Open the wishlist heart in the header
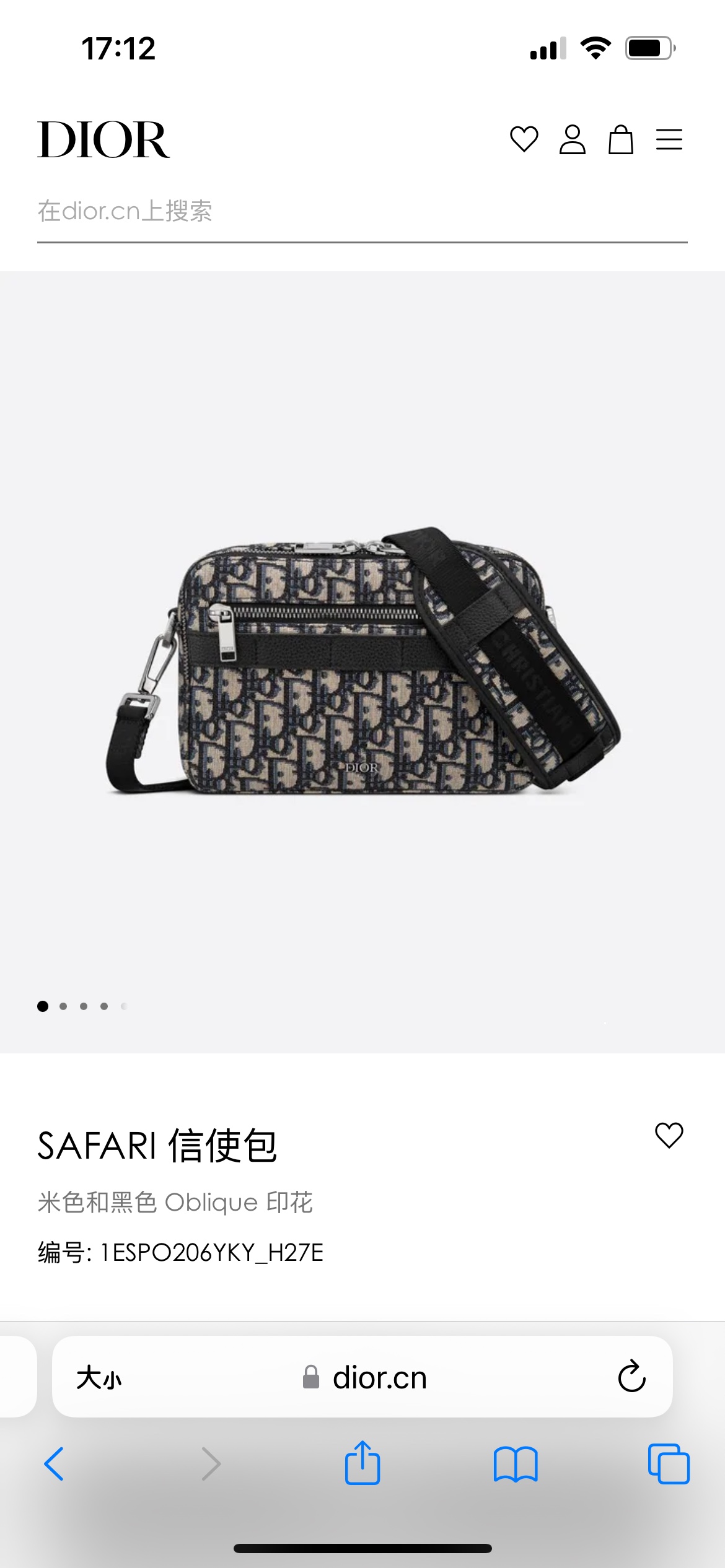Screen dimensions: 725x1568 point(524,139)
